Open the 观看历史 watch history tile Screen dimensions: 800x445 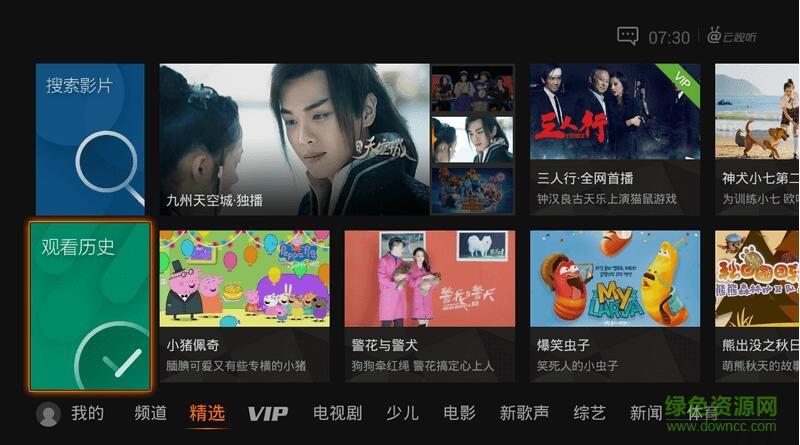coord(90,306)
